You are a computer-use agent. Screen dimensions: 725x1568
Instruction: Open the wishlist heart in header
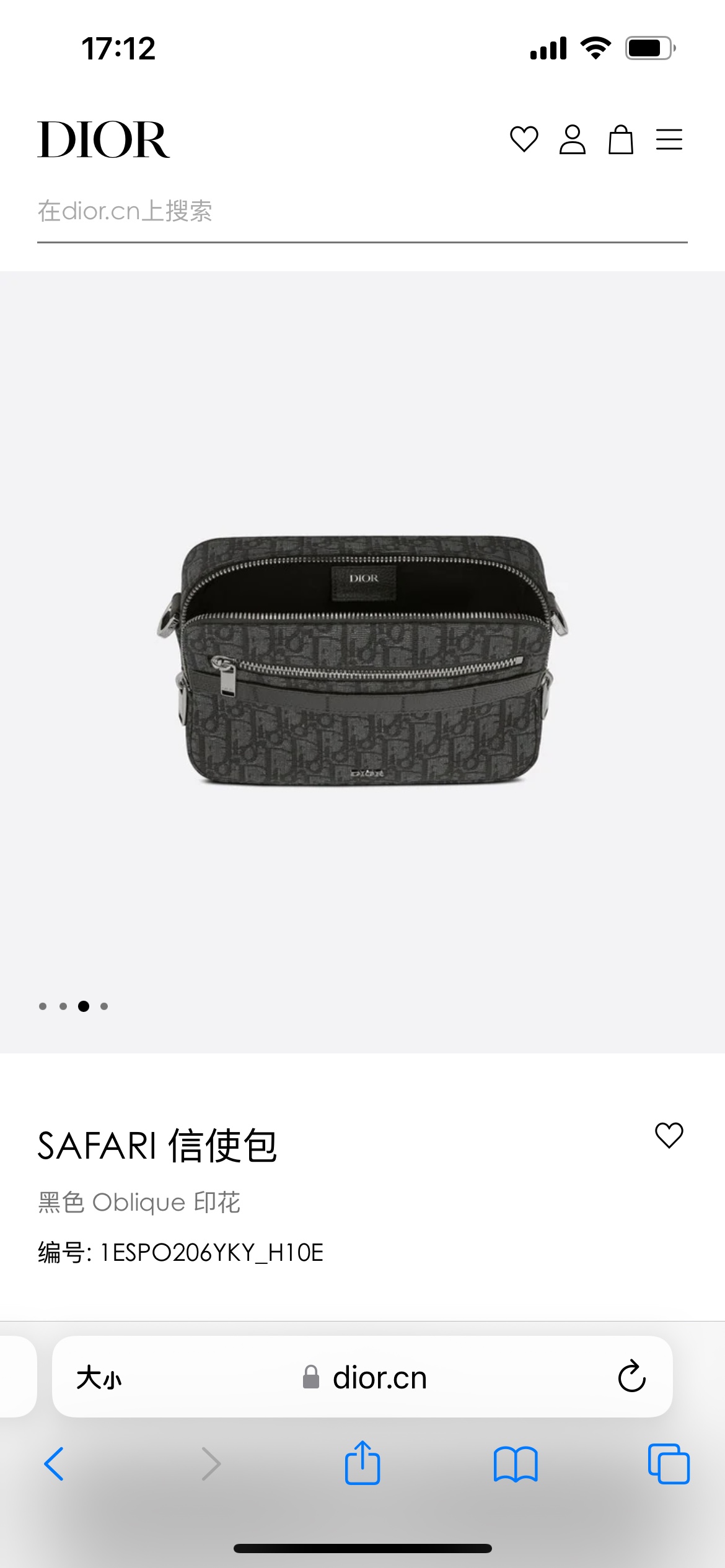524,139
